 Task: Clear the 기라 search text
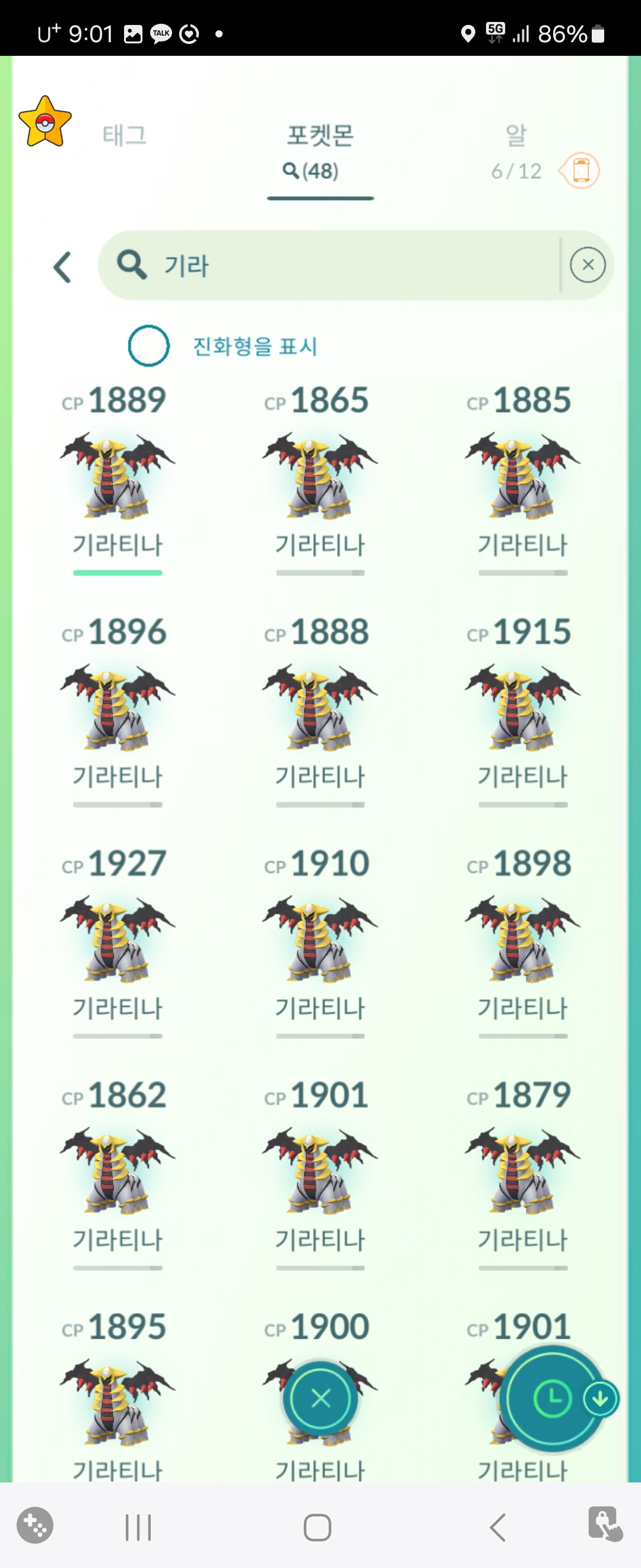pyautogui.click(x=588, y=265)
